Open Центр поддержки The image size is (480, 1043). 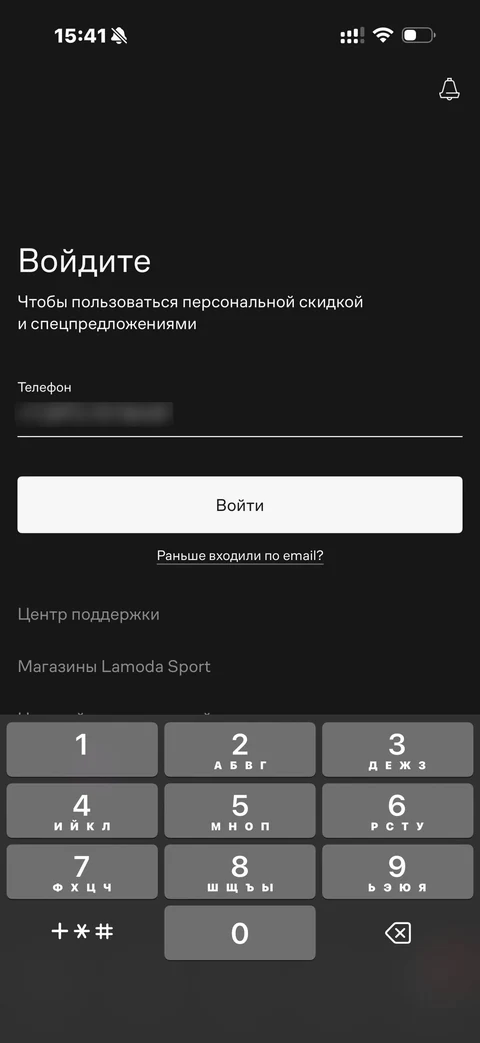tap(88, 615)
